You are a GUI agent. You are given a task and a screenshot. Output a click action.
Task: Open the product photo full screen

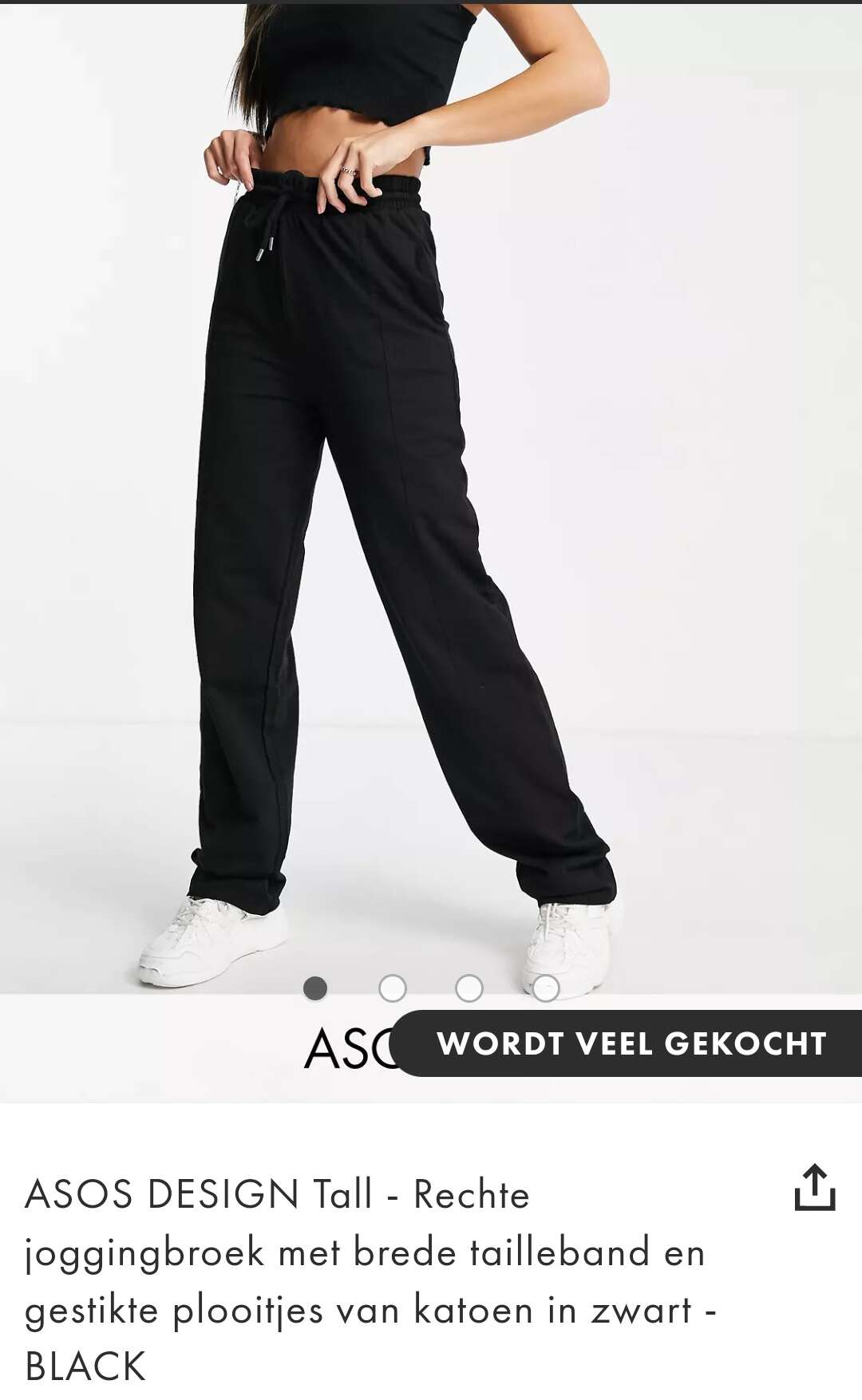click(431, 499)
